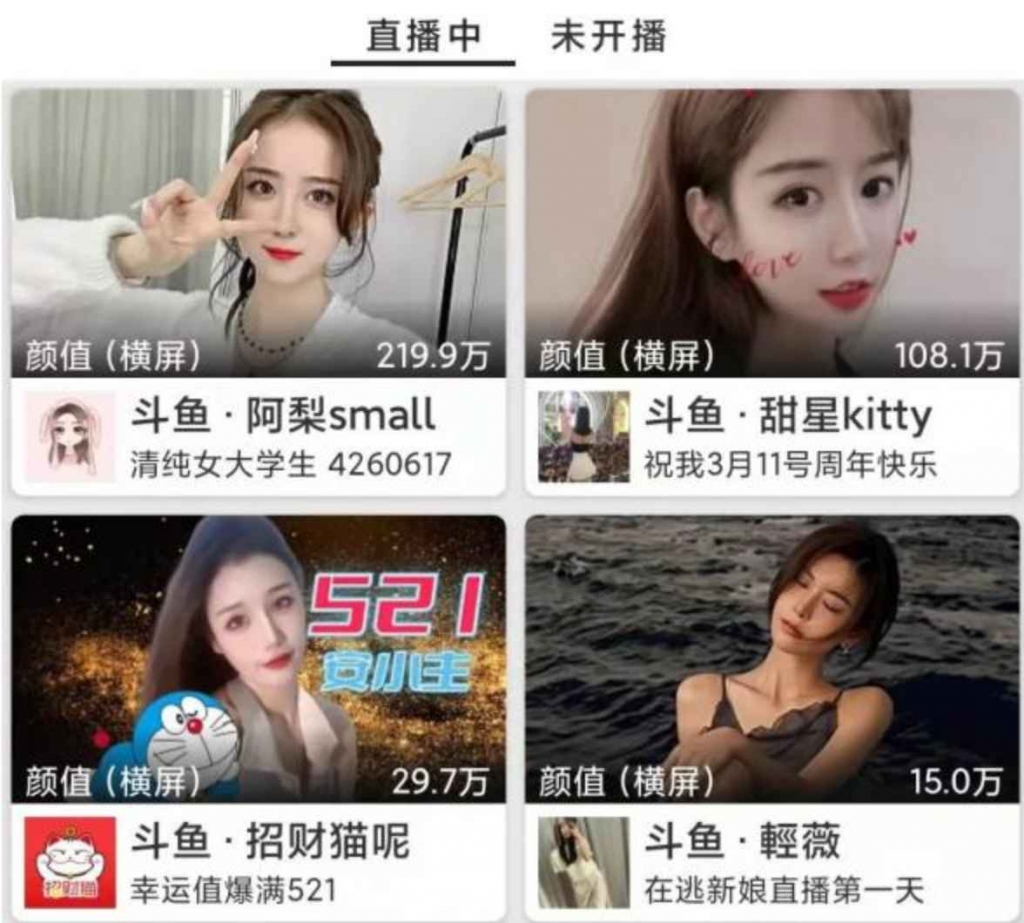The width and height of the screenshot is (1024, 923).
Task: Select the 直播中 tab
Action: (x=423, y=37)
